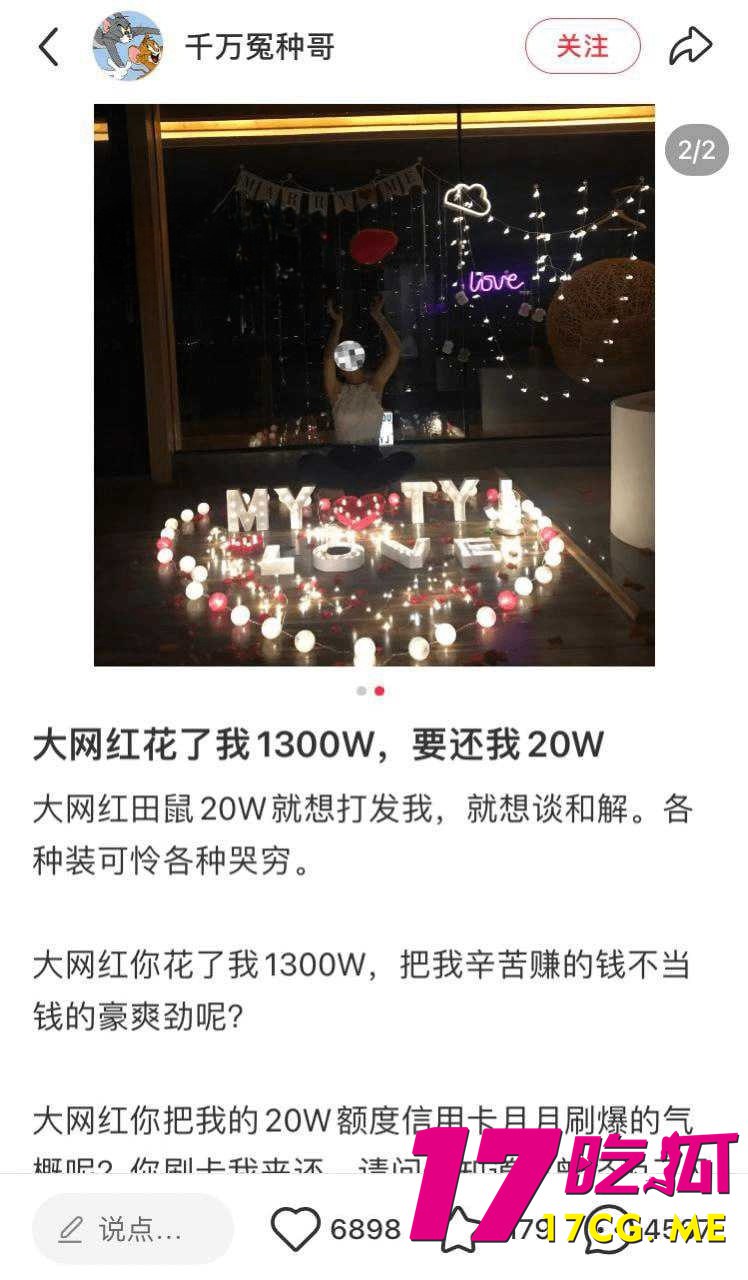The height and width of the screenshot is (1280, 748).
Task: Go back to the previous page
Action: (x=48, y=46)
